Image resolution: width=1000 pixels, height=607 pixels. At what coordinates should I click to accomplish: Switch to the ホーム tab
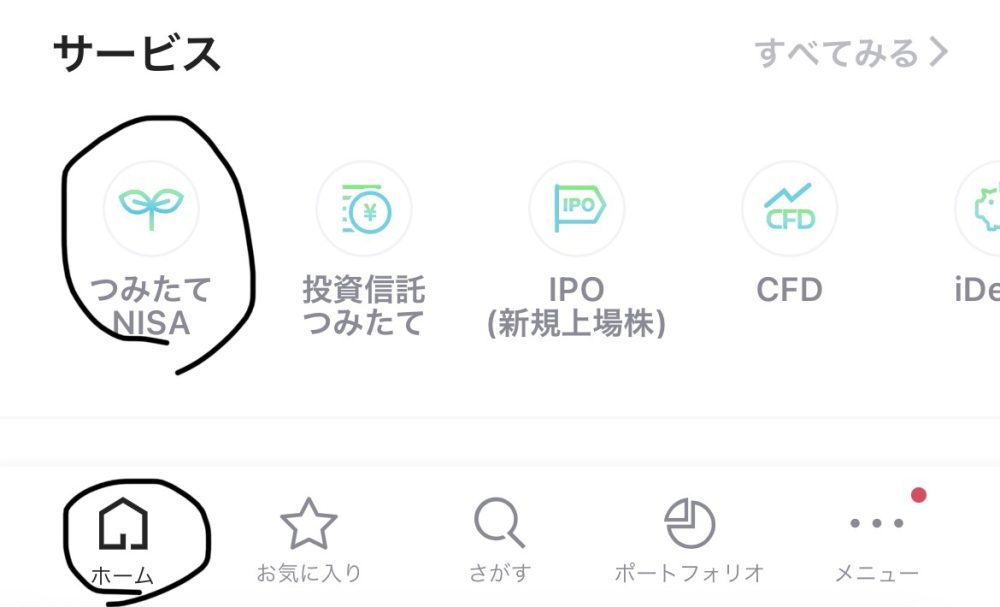pos(122,539)
